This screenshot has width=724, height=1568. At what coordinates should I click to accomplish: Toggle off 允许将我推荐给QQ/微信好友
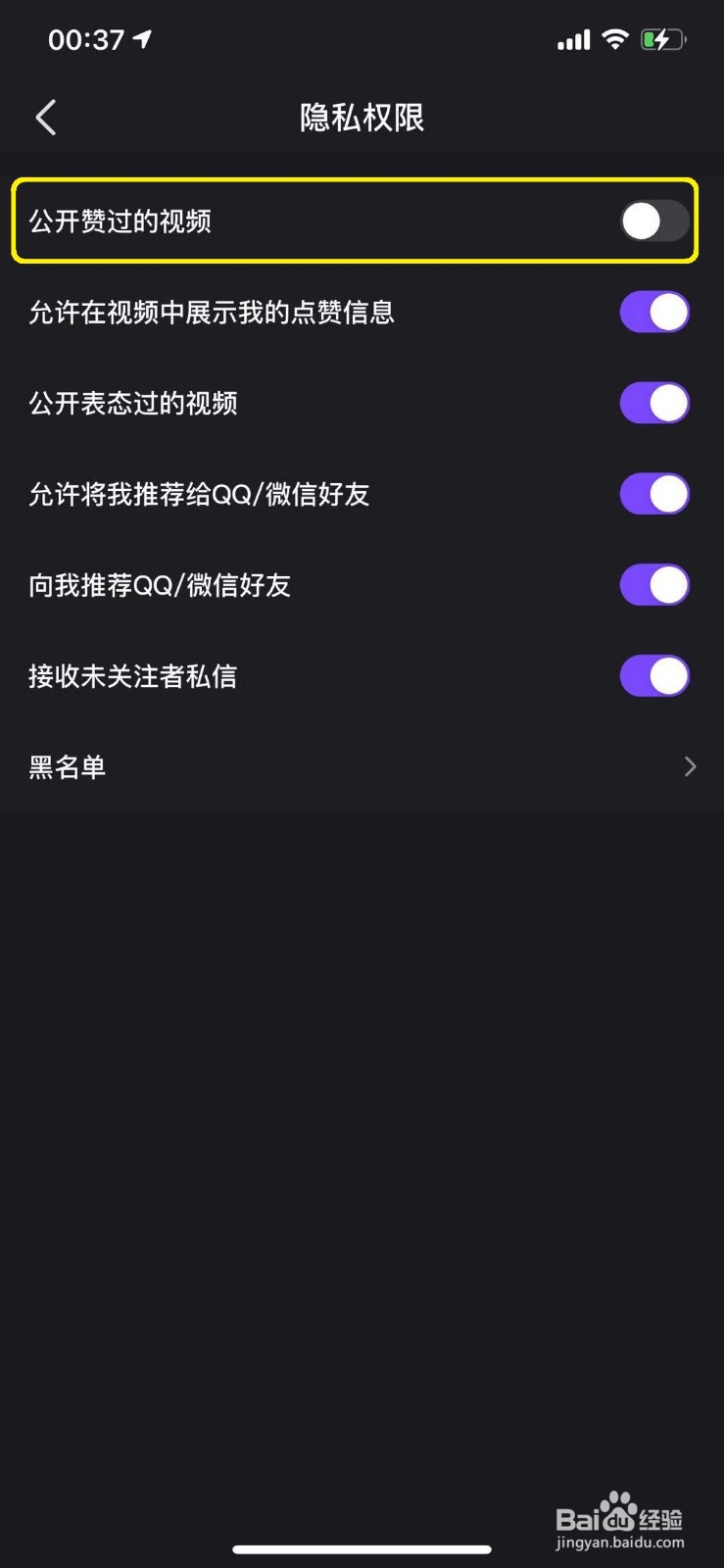pyautogui.click(x=654, y=495)
